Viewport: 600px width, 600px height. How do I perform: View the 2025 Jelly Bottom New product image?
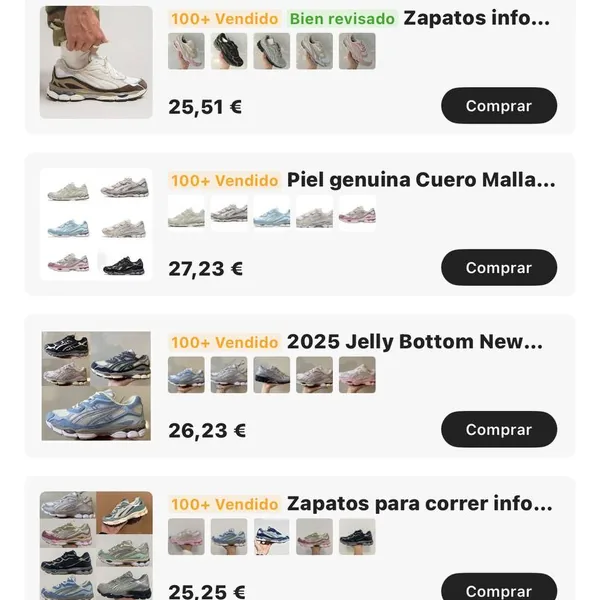[x=96, y=386]
